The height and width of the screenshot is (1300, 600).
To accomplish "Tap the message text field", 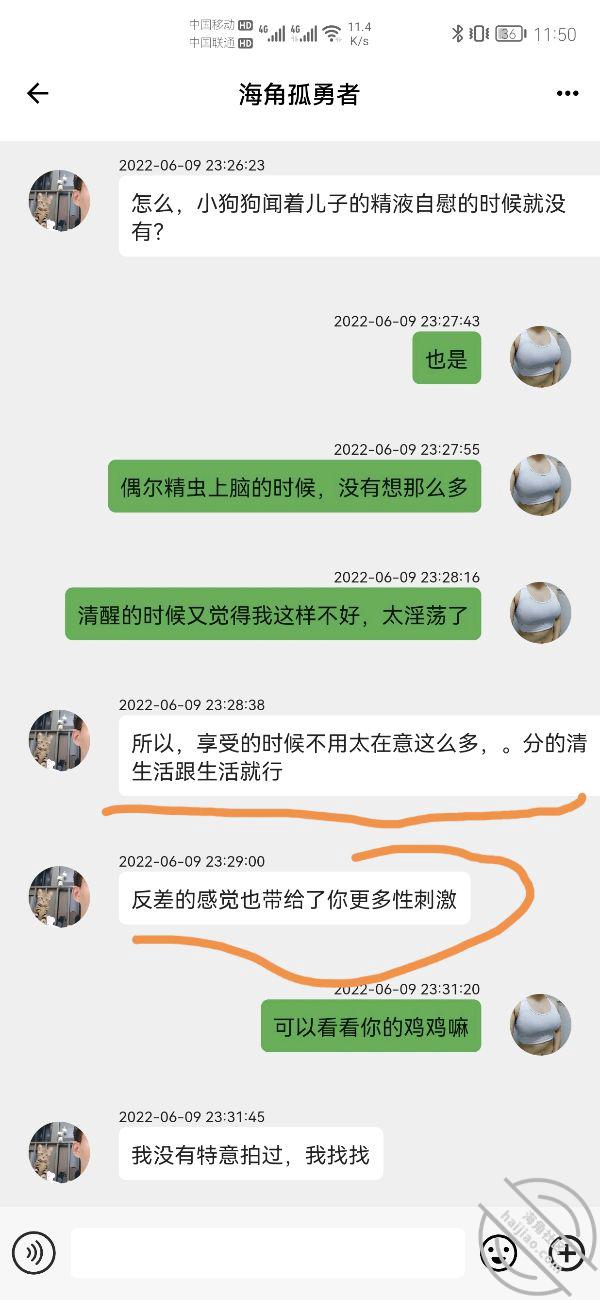I will [x=267, y=1252].
